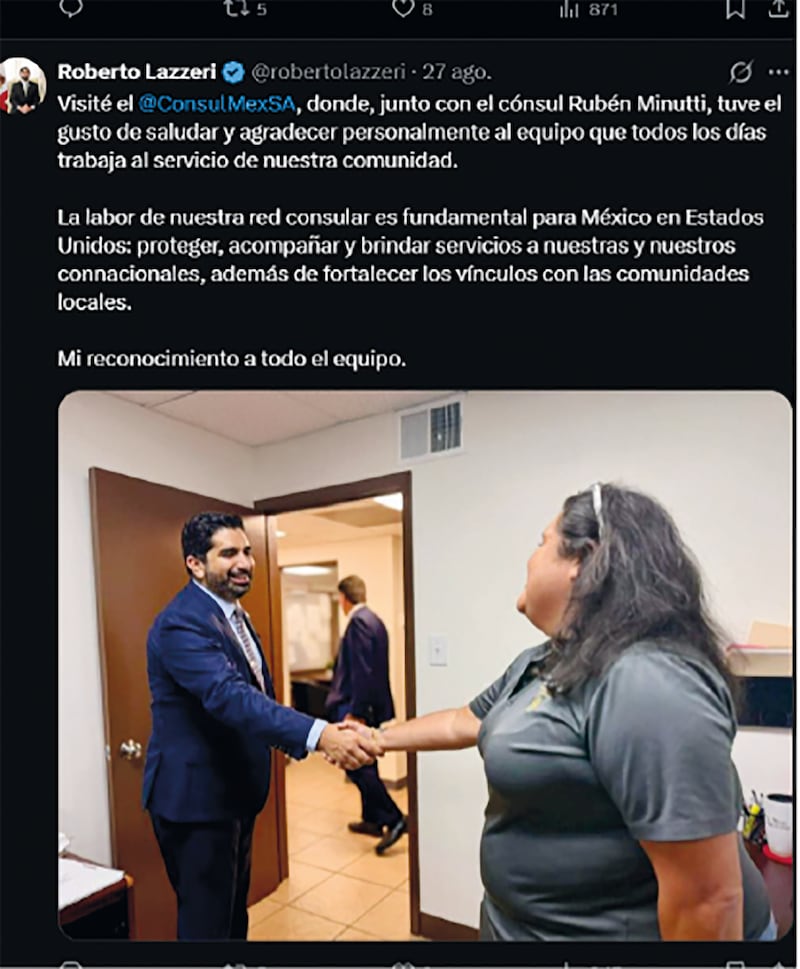Open the handshake photo in Lazzeri's post
The width and height of the screenshot is (800, 969).
point(425,666)
